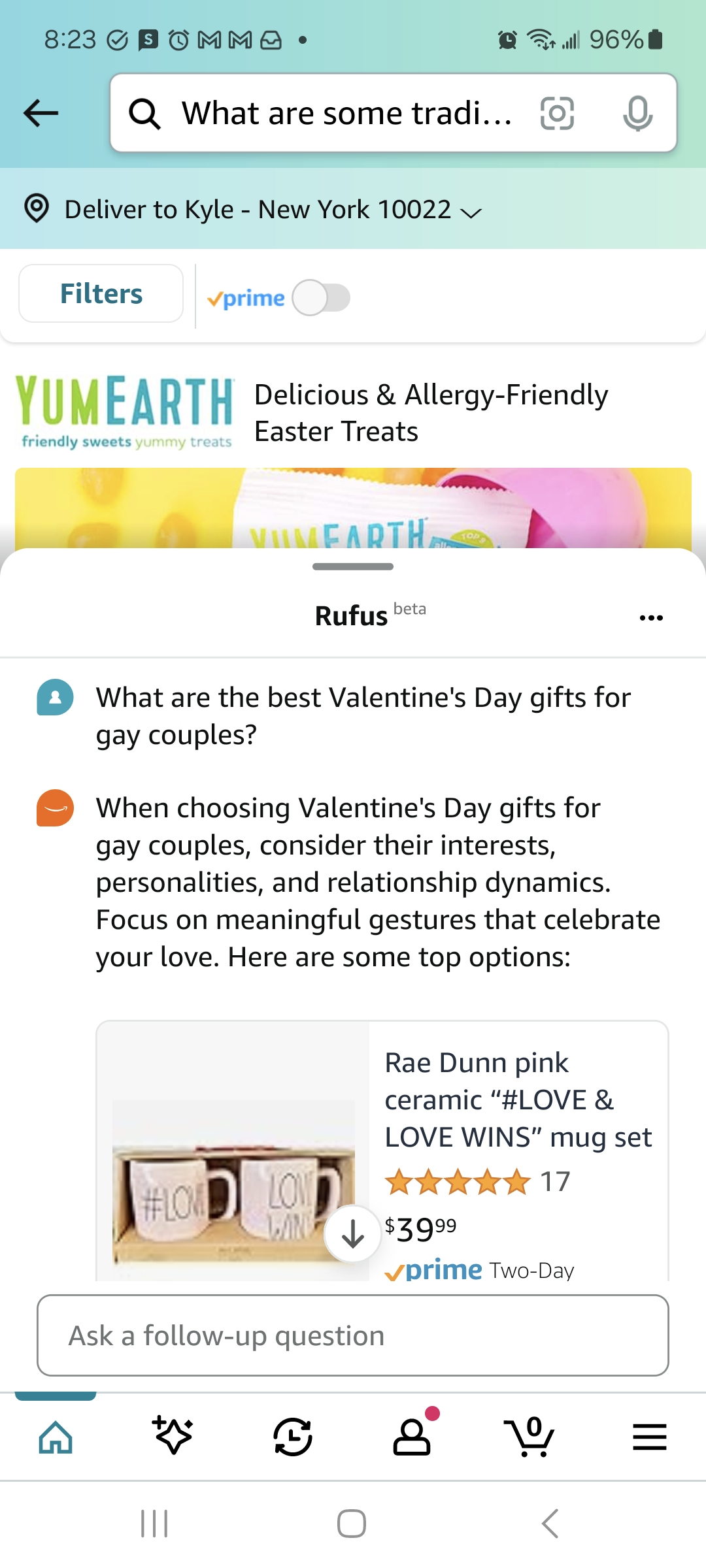Screen dimensions: 706x1568
Task: Open recent apps from system bar
Action: 155,1524
